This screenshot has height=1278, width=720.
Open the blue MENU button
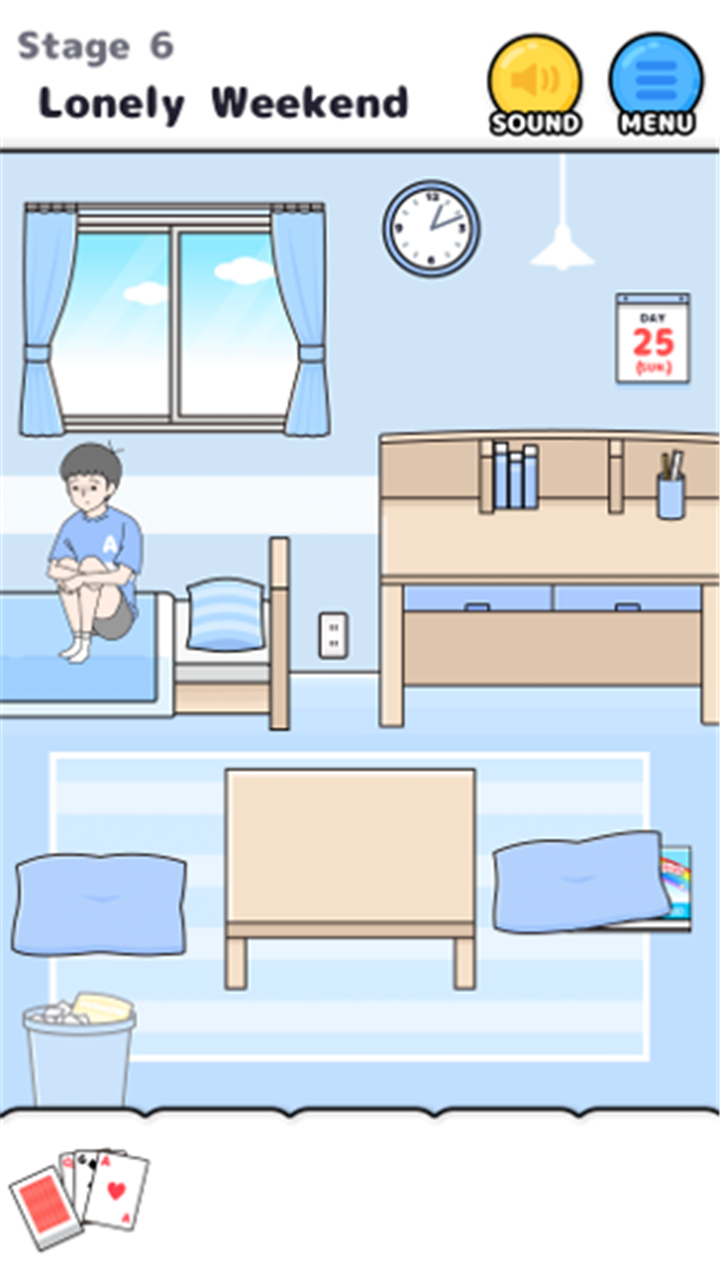(x=656, y=84)
